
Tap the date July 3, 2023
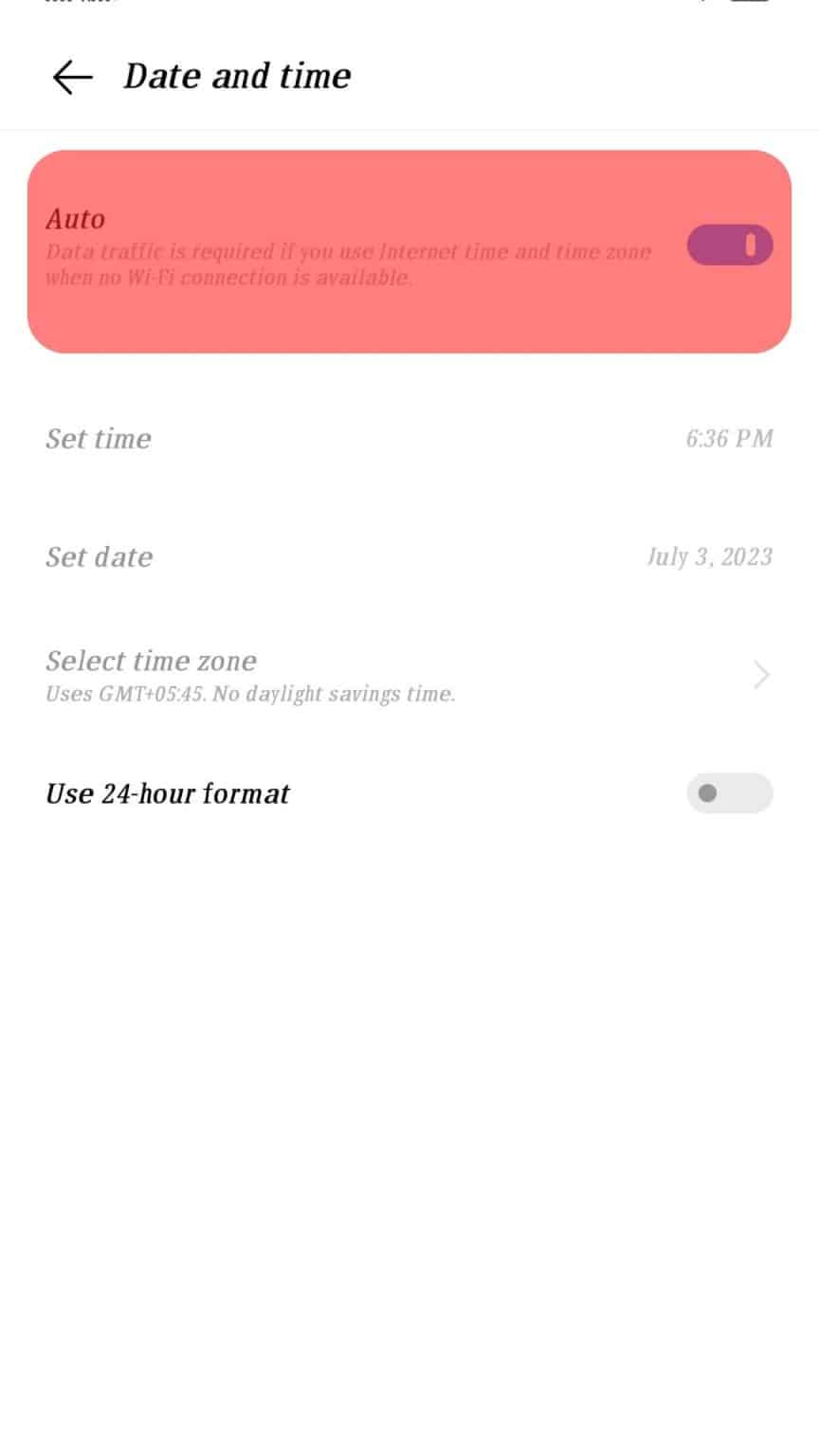(x=710, y=556)
